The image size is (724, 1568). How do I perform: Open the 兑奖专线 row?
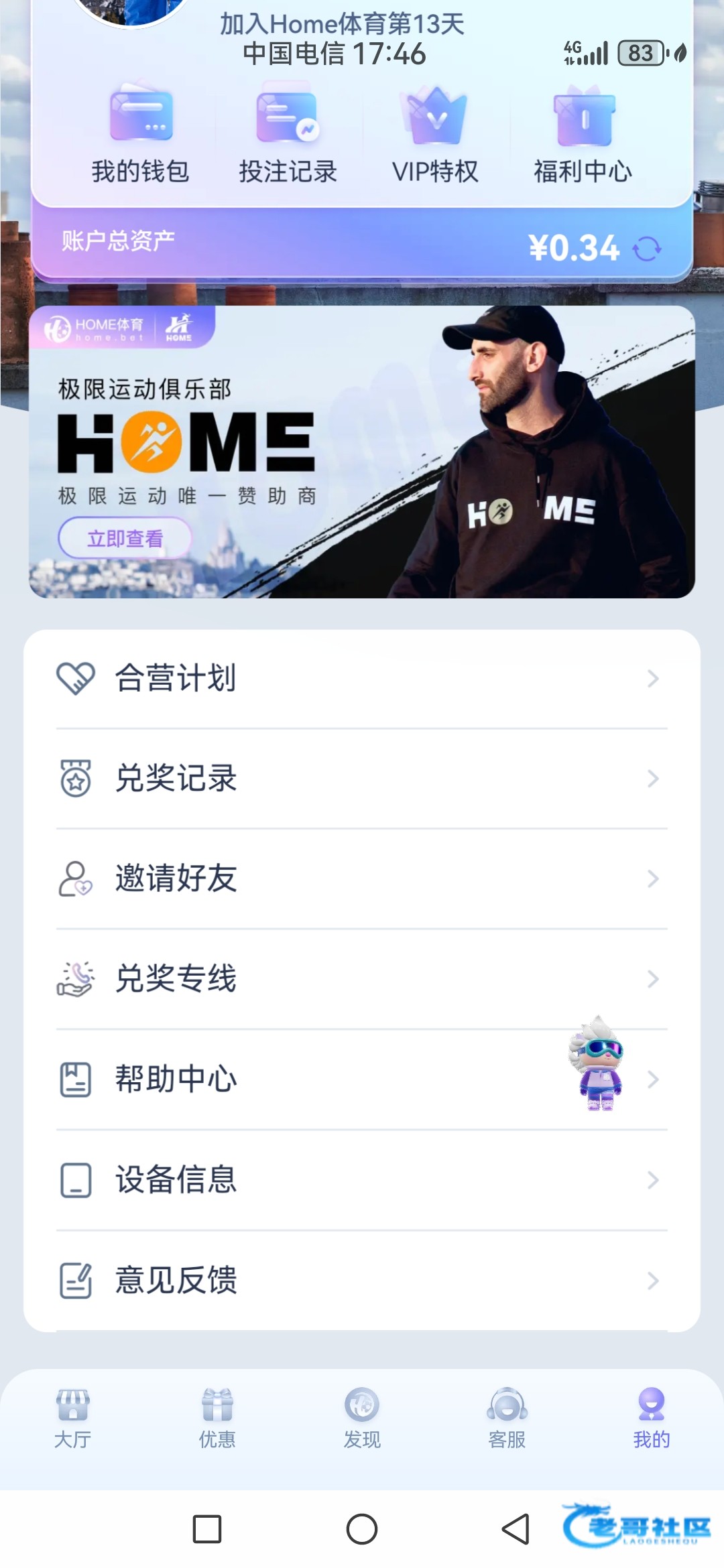[362, 979]
